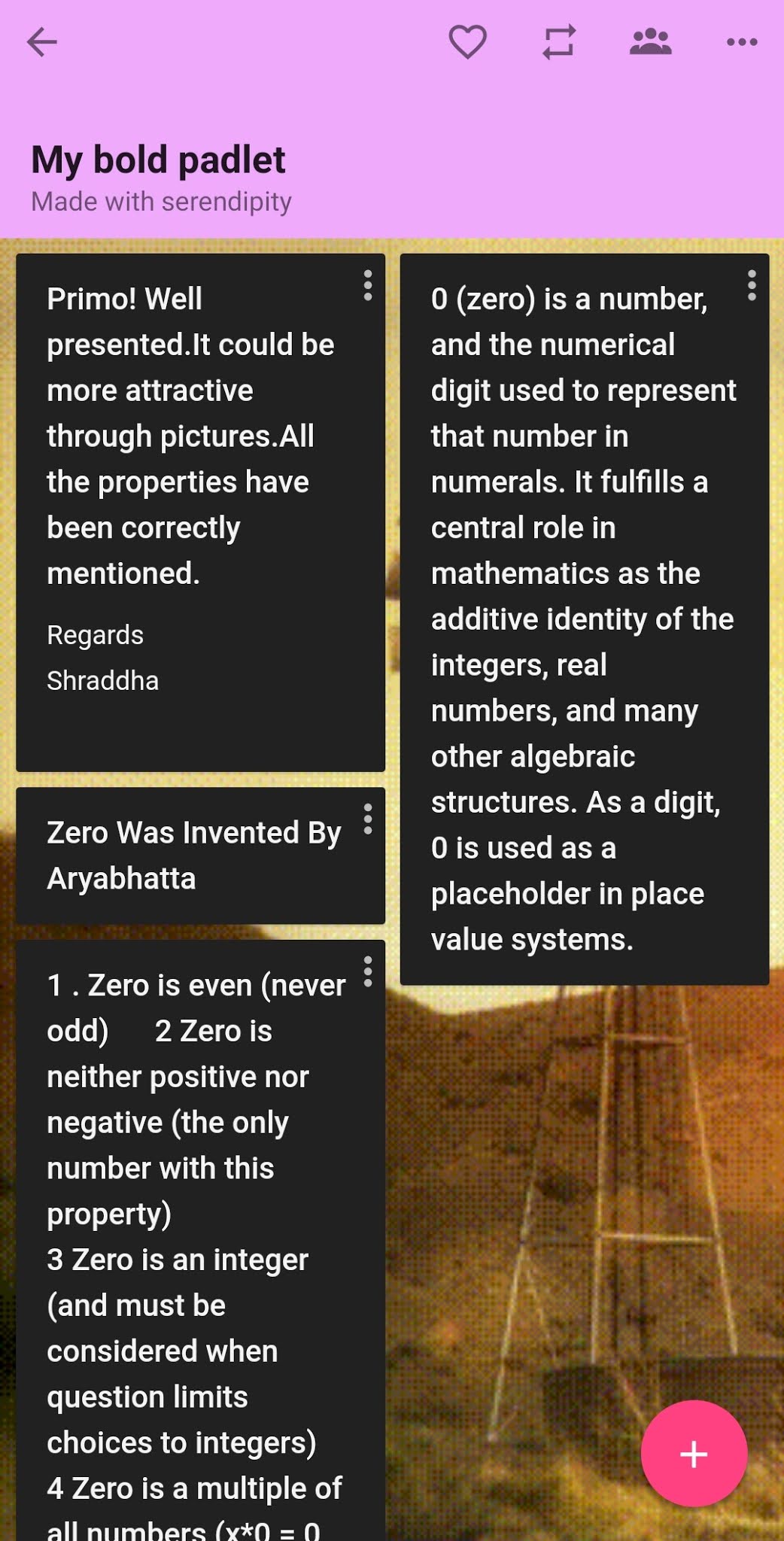Add a new post with the plus button
The width and height of the screenshot is (784, 1541).
click(x=693, y=1454)
